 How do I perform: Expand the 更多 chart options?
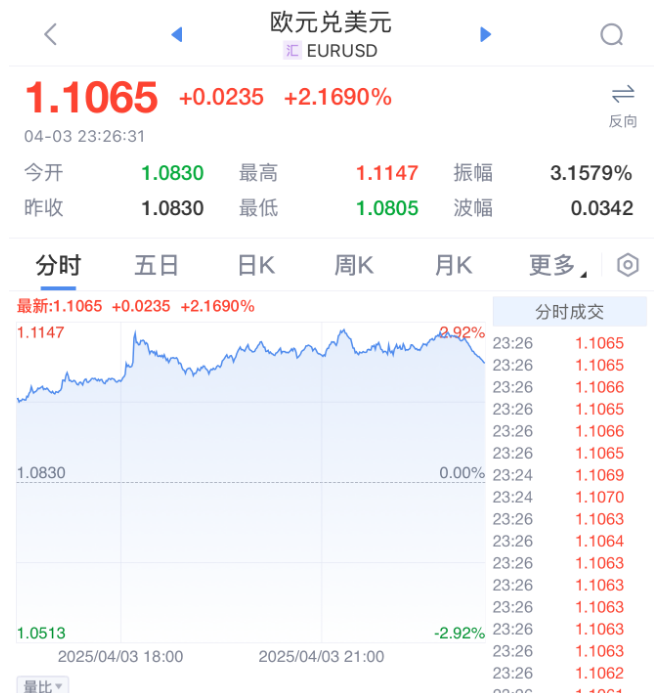(x=557, y=265)
